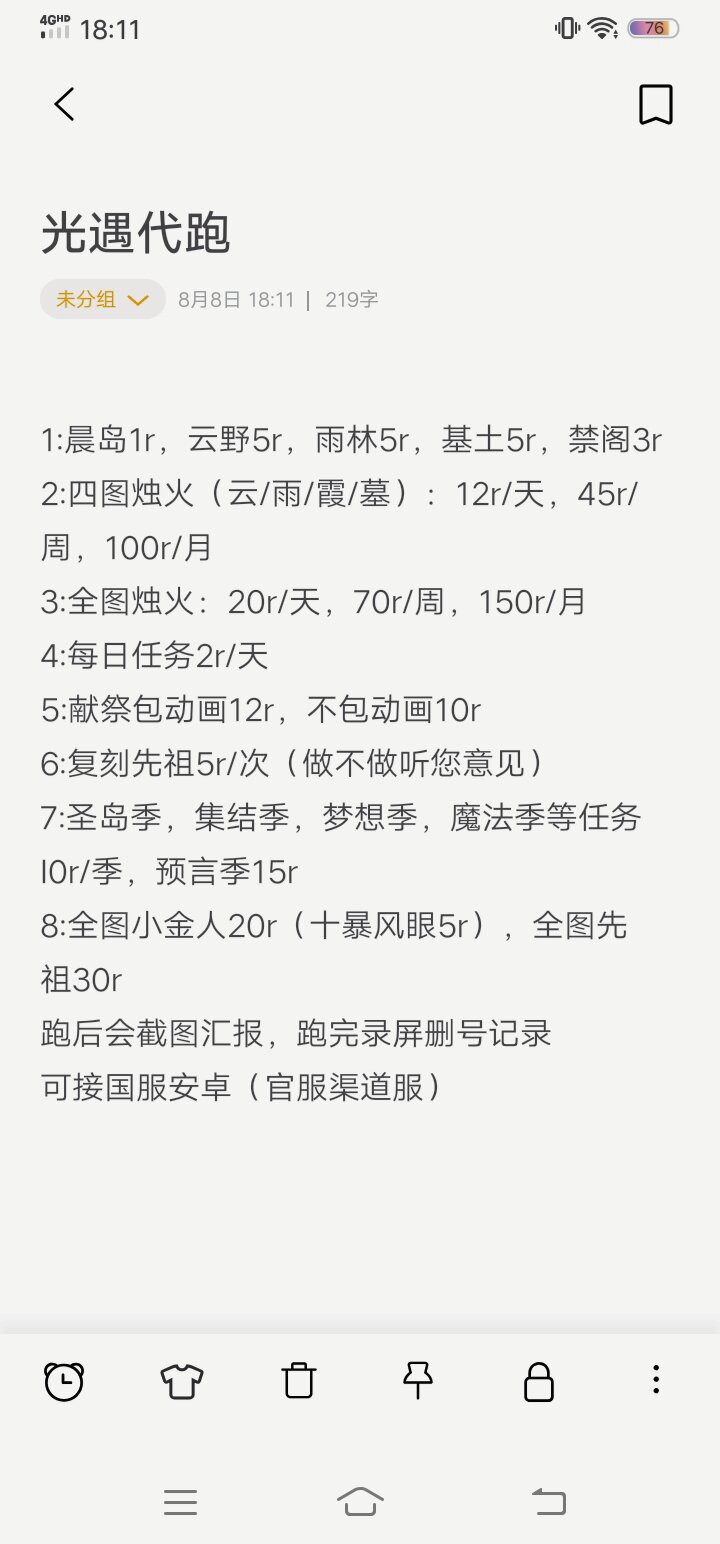Tap the note title 光遇代跑 to edit
720x1544 pixels.
pos(136,233)
